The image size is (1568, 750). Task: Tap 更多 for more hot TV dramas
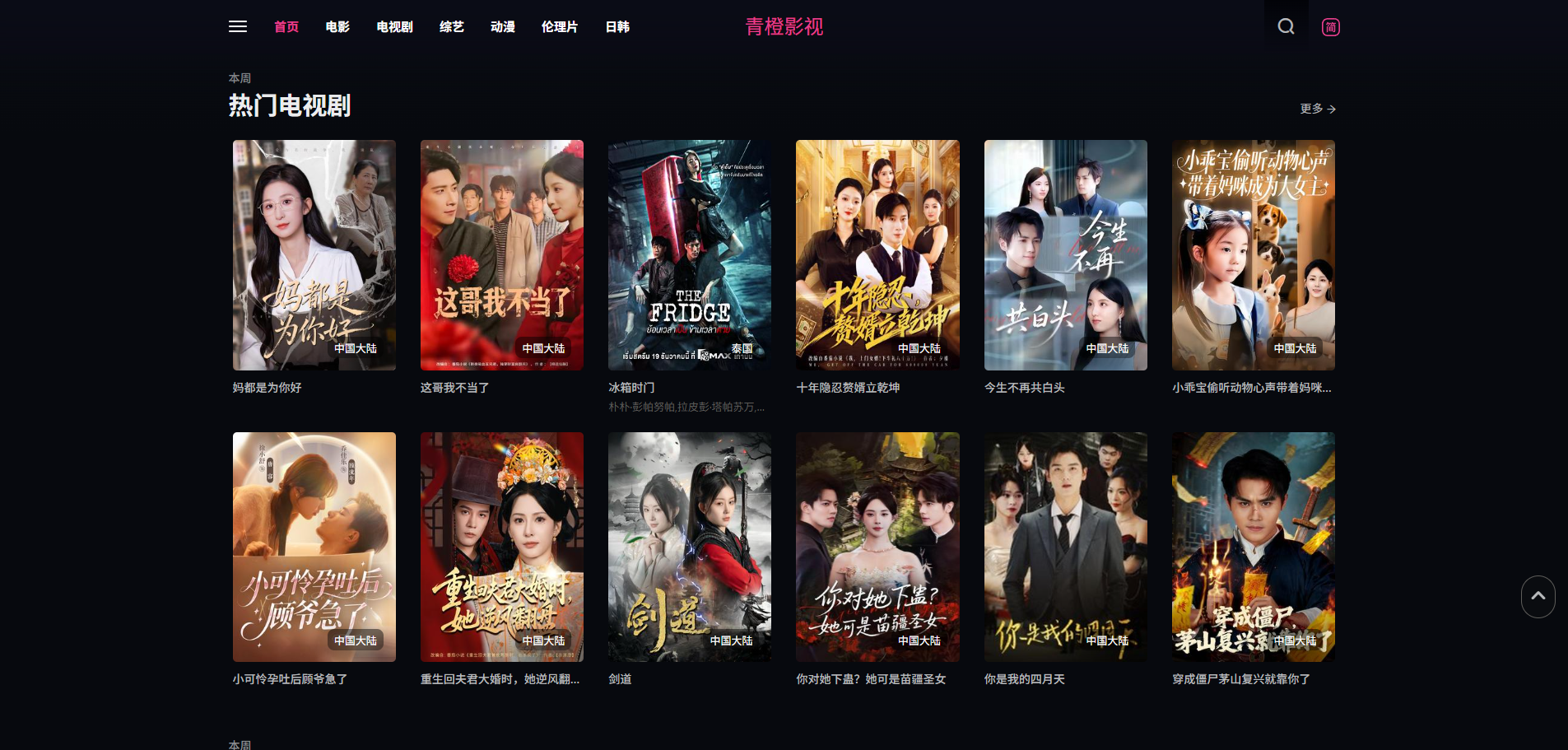pyautogui.click(x=1317, y=109)
